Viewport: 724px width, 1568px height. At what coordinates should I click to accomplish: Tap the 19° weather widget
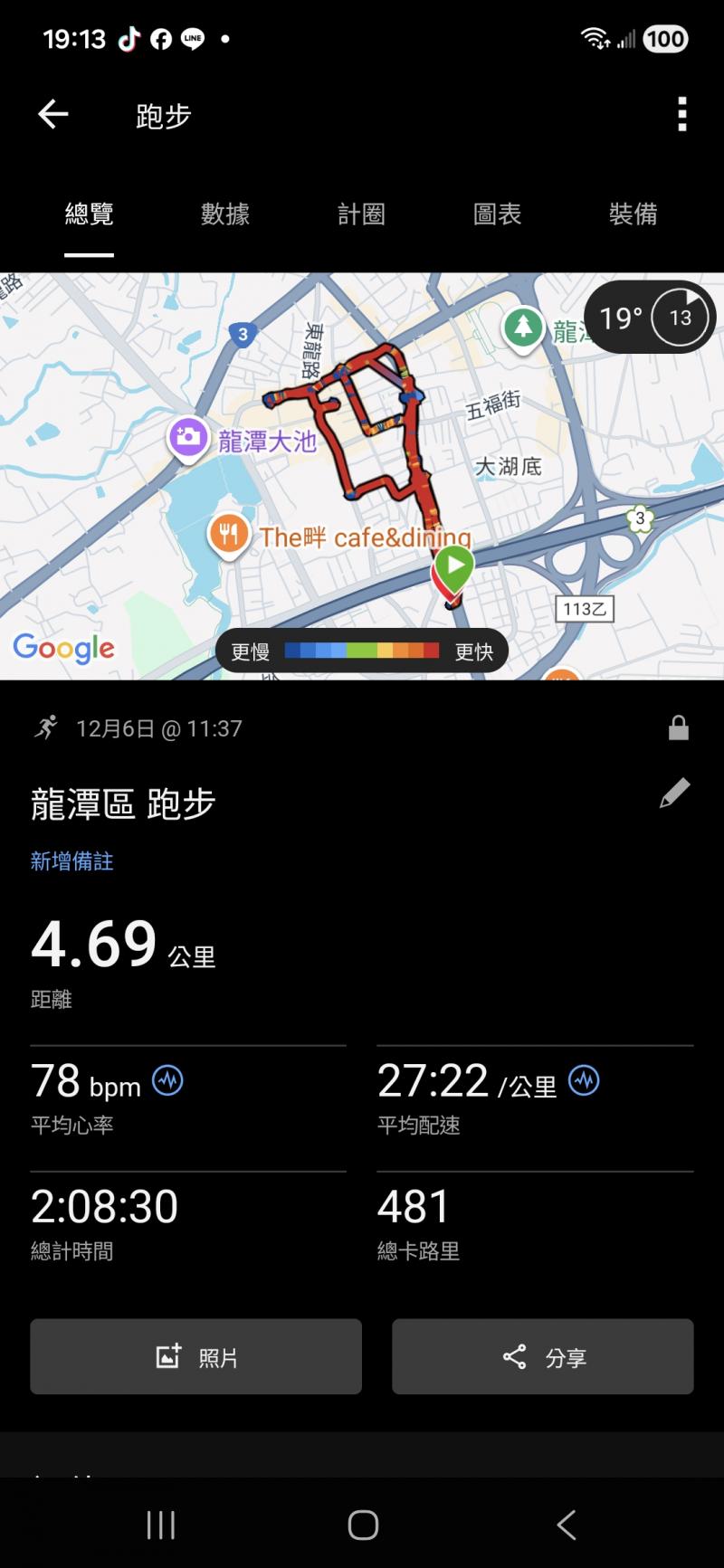pos(651,318)
